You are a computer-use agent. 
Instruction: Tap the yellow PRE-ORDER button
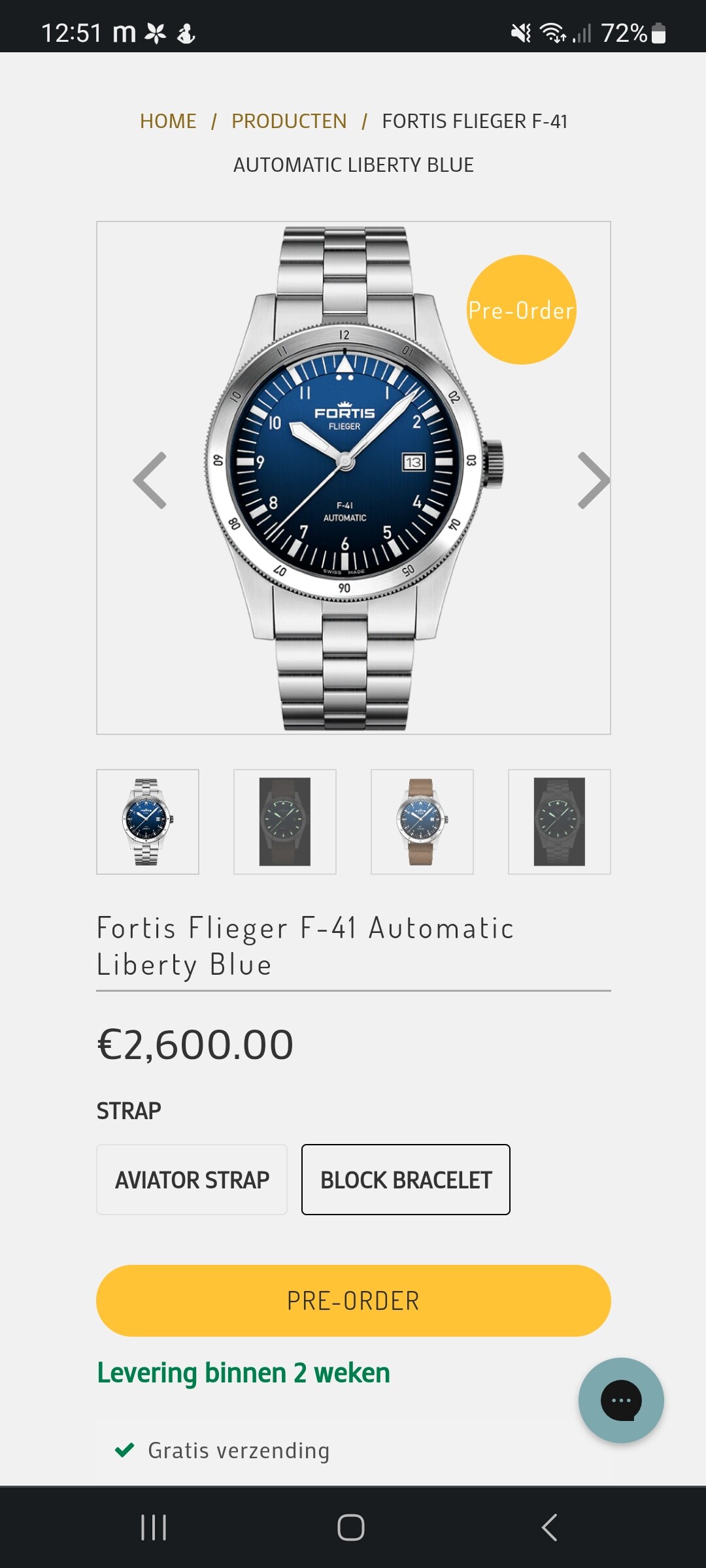click(x=354, y=1301)
